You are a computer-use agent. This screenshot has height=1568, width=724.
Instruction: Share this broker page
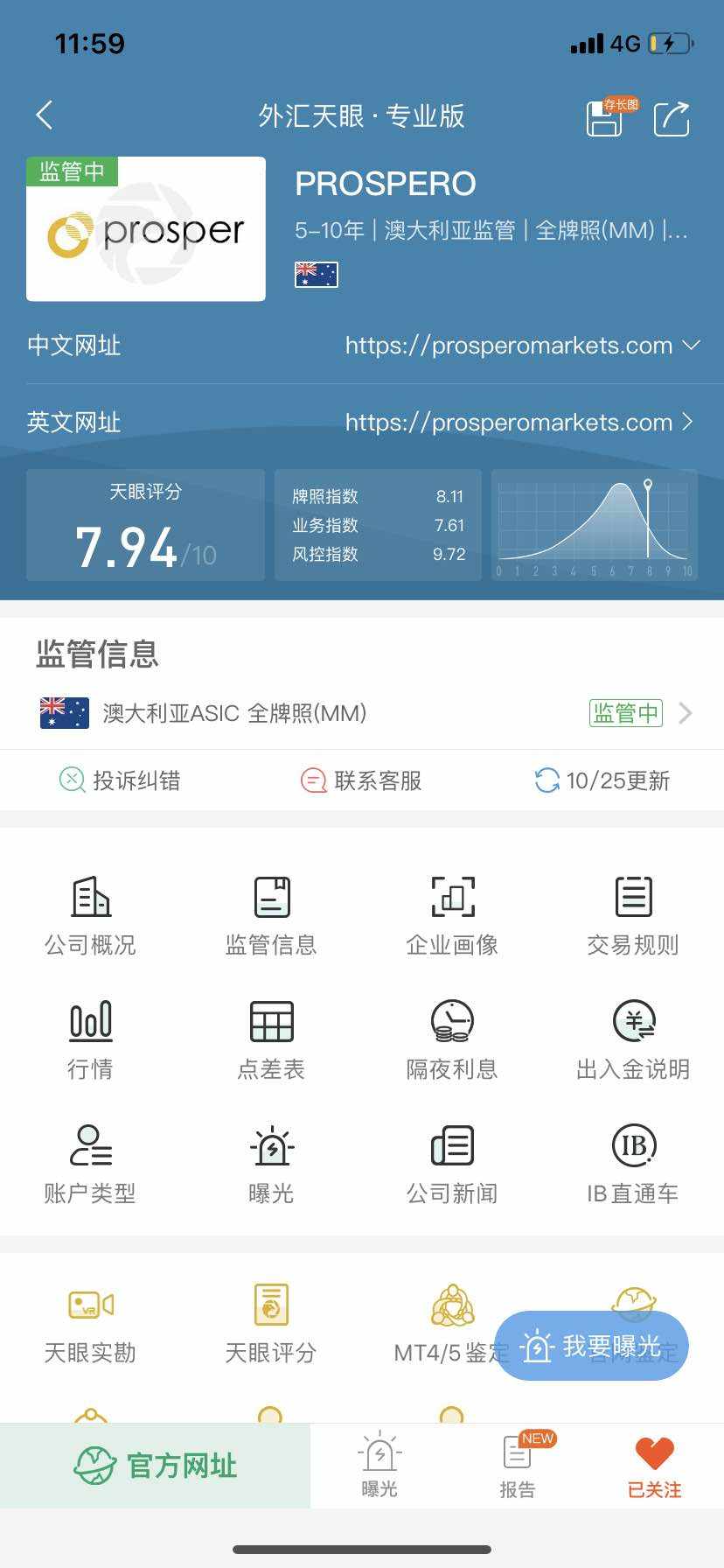point(672,118)
